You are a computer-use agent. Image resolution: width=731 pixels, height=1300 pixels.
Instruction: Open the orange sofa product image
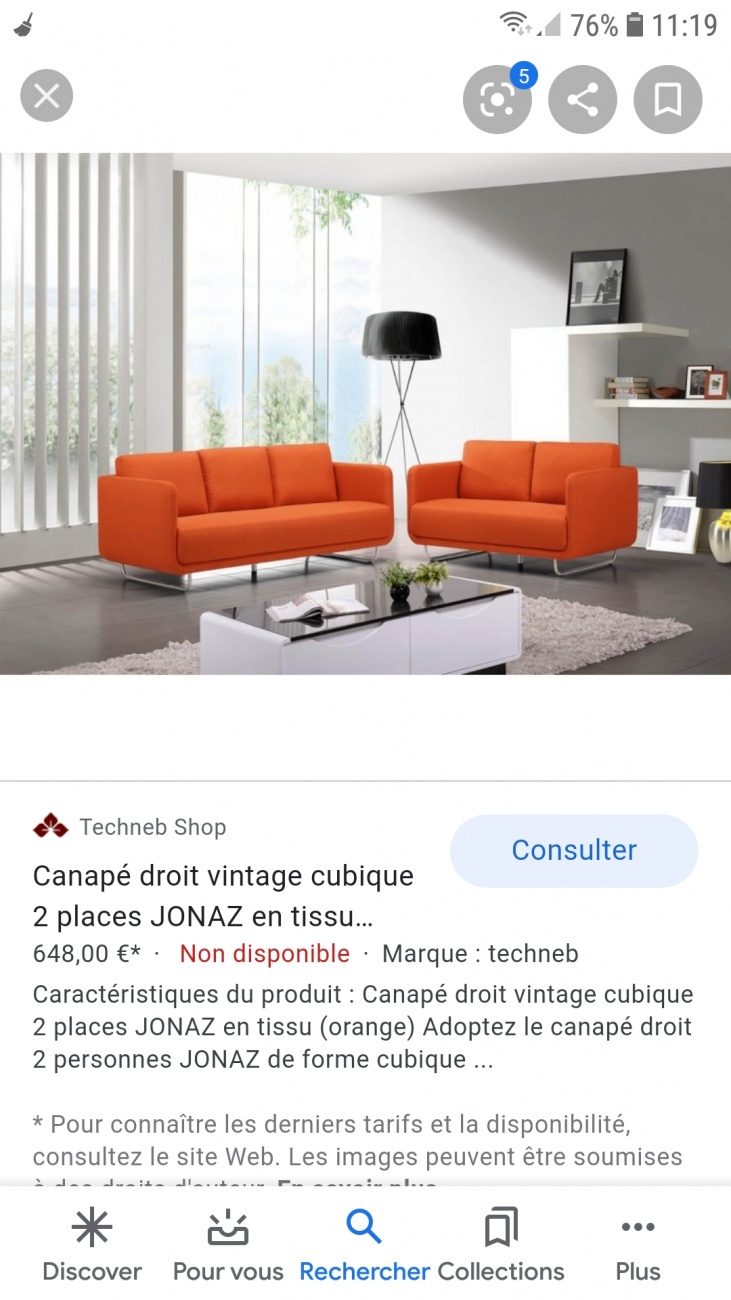(365, 413)
